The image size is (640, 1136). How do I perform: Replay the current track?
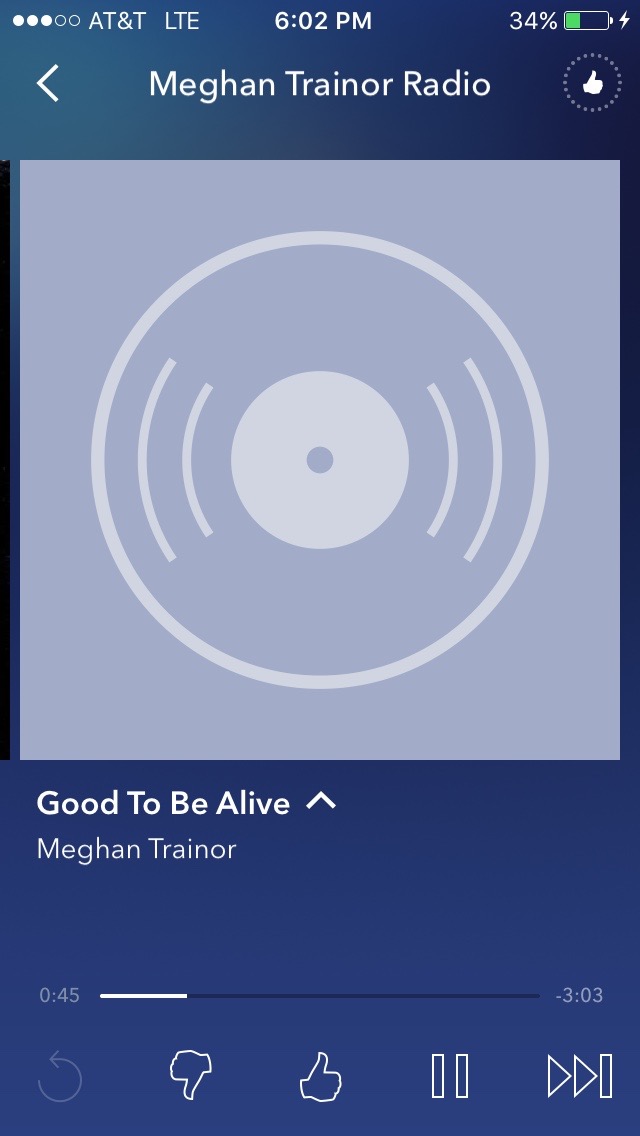(x=60, y=1077)
